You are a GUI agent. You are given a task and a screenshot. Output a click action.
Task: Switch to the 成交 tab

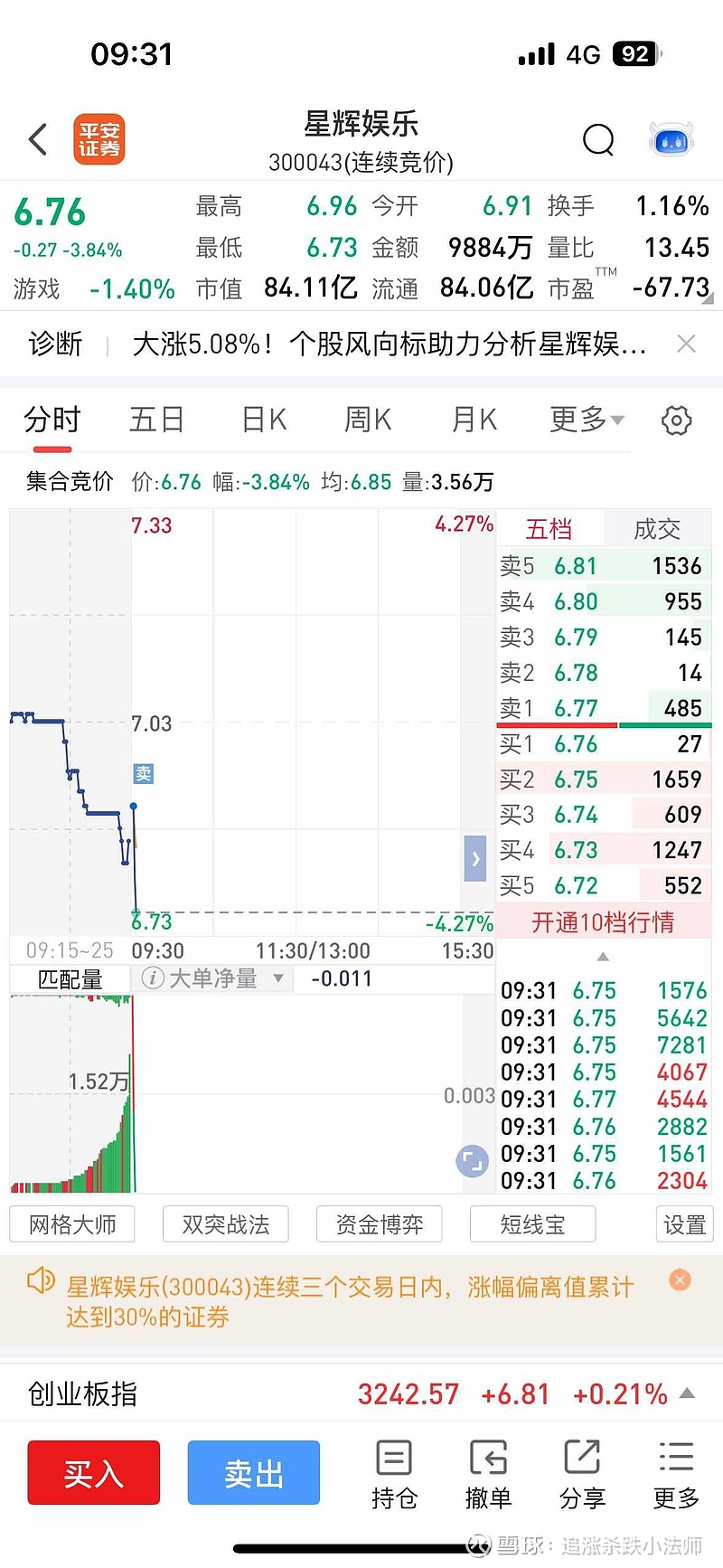click(x=657, y=529)
